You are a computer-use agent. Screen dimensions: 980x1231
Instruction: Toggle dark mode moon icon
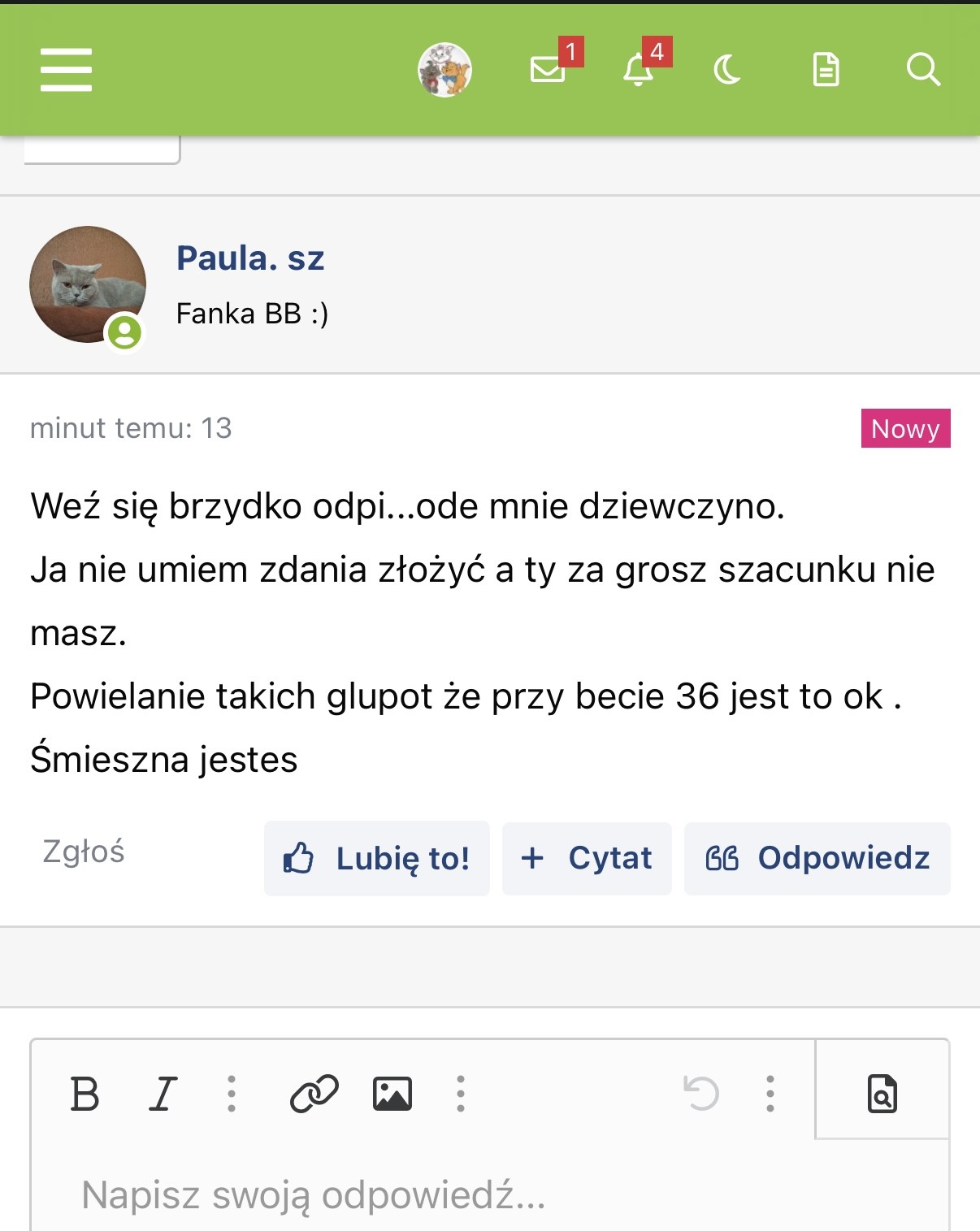(x=727, y=70)
